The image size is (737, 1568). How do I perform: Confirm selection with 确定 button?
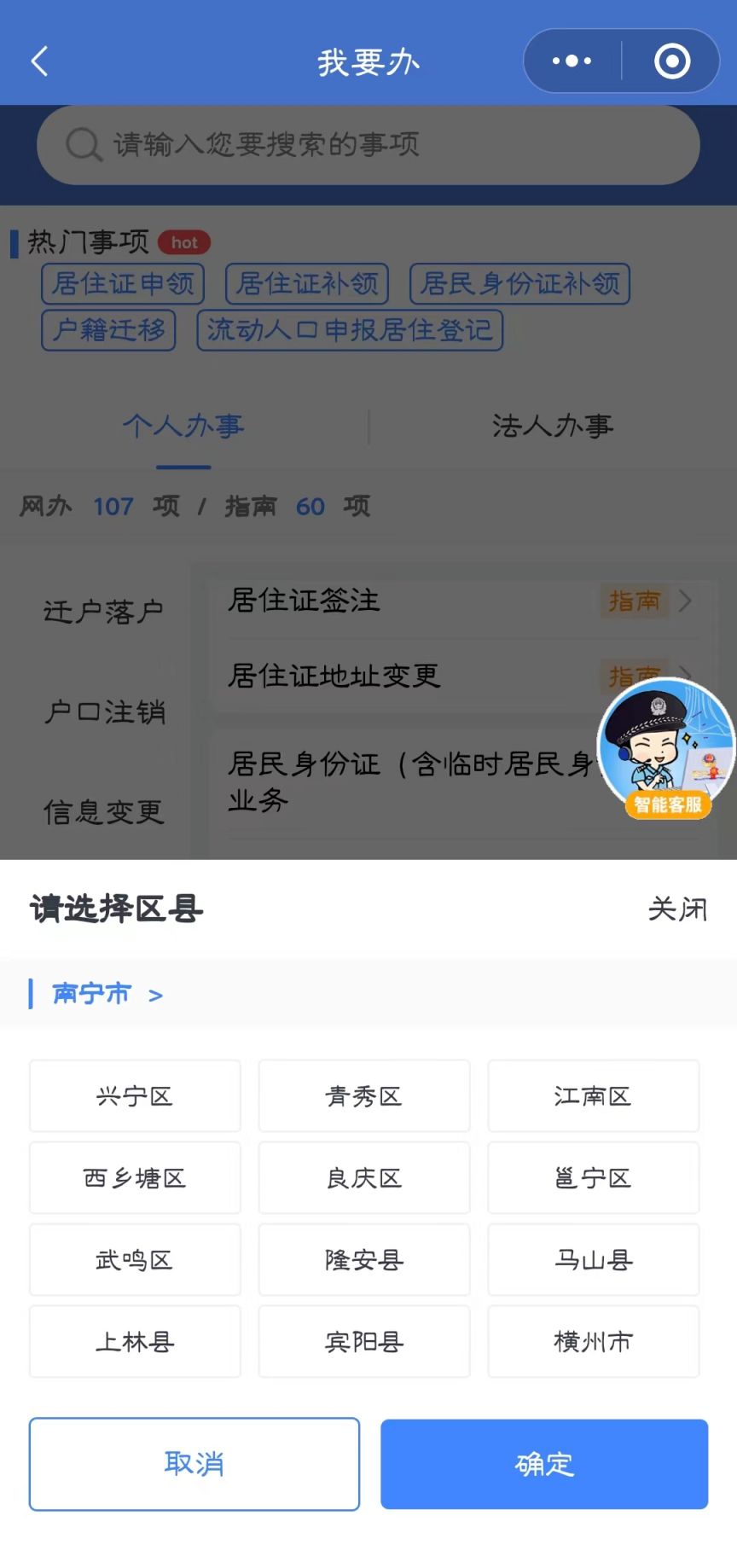click(544, 1464)
